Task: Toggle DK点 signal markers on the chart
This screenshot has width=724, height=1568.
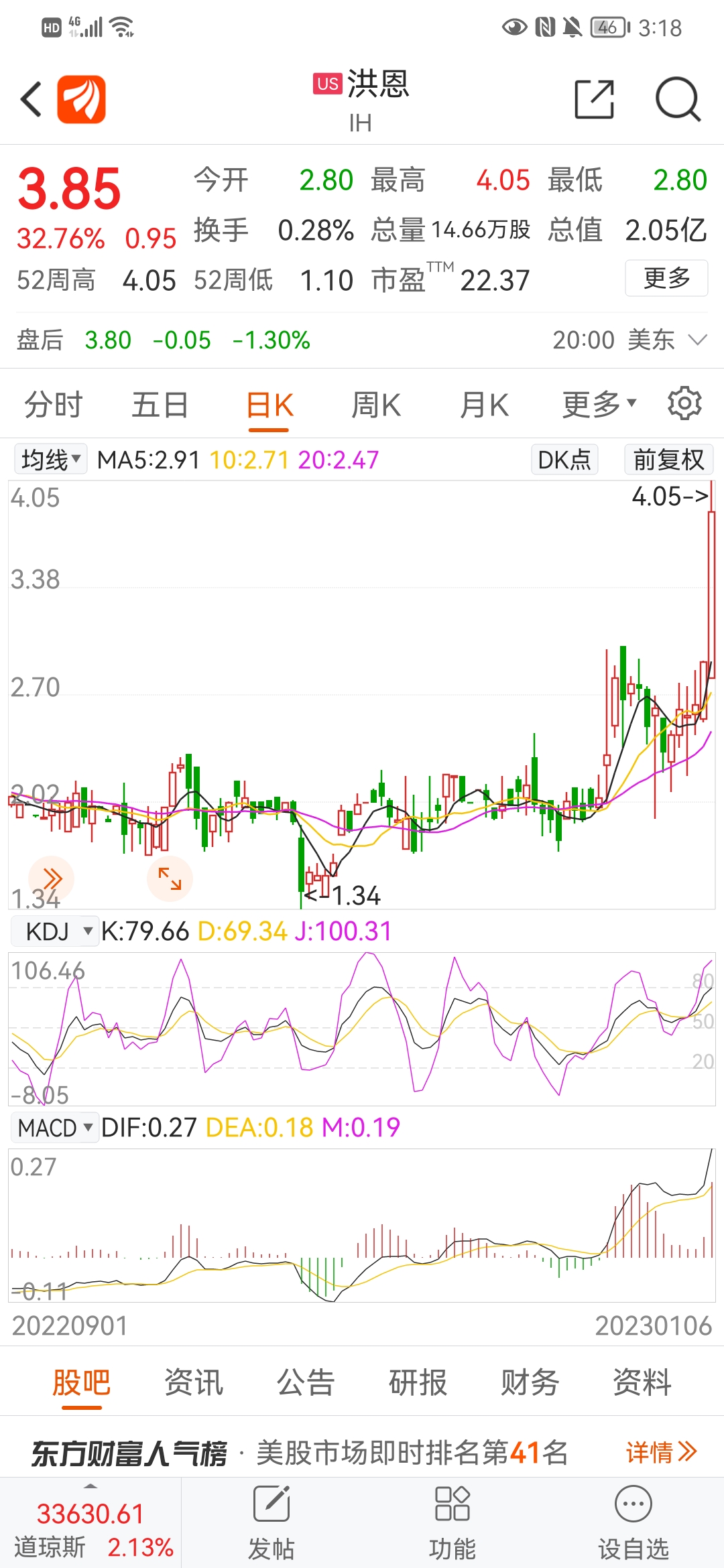Action: 564,460
